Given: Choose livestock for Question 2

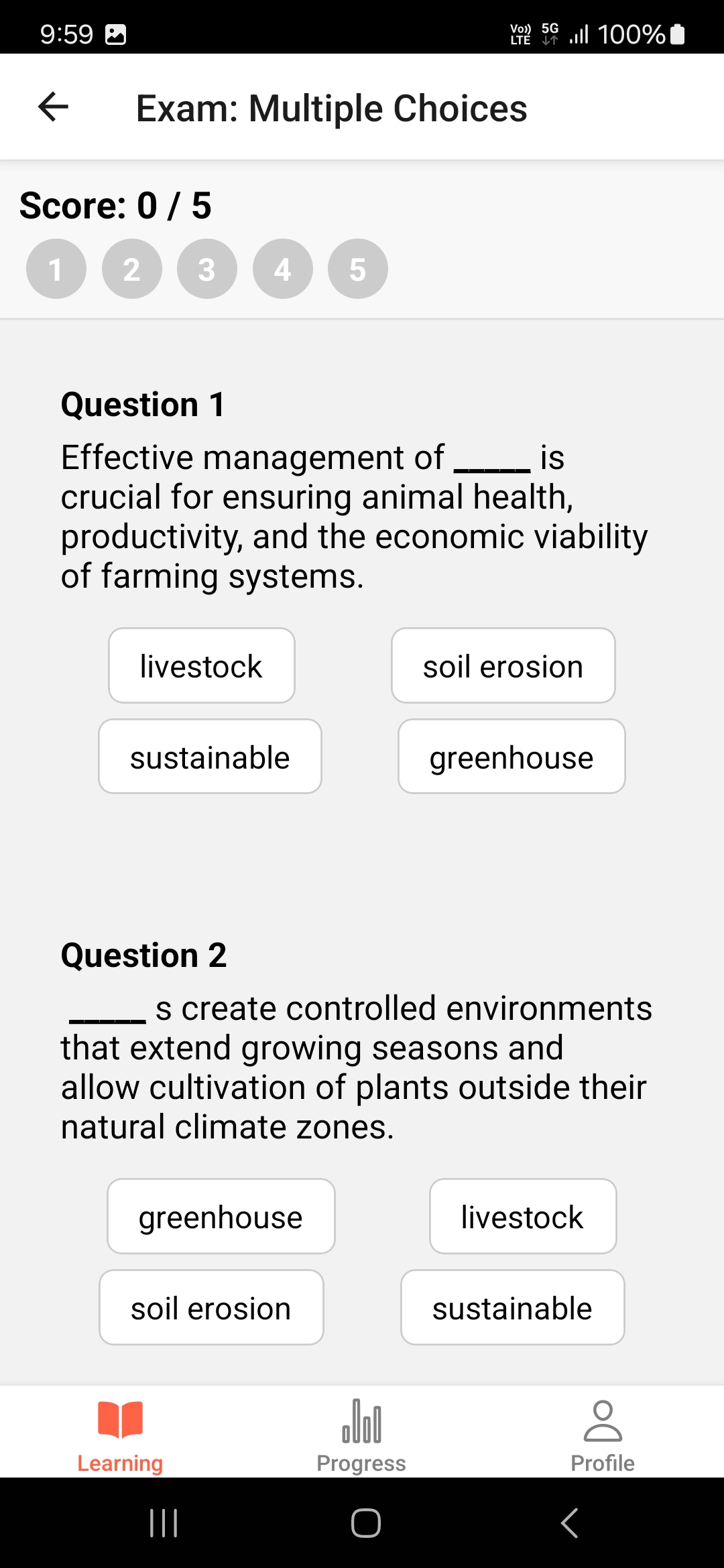Looking at the screenshot, I should pos(523,1216).
